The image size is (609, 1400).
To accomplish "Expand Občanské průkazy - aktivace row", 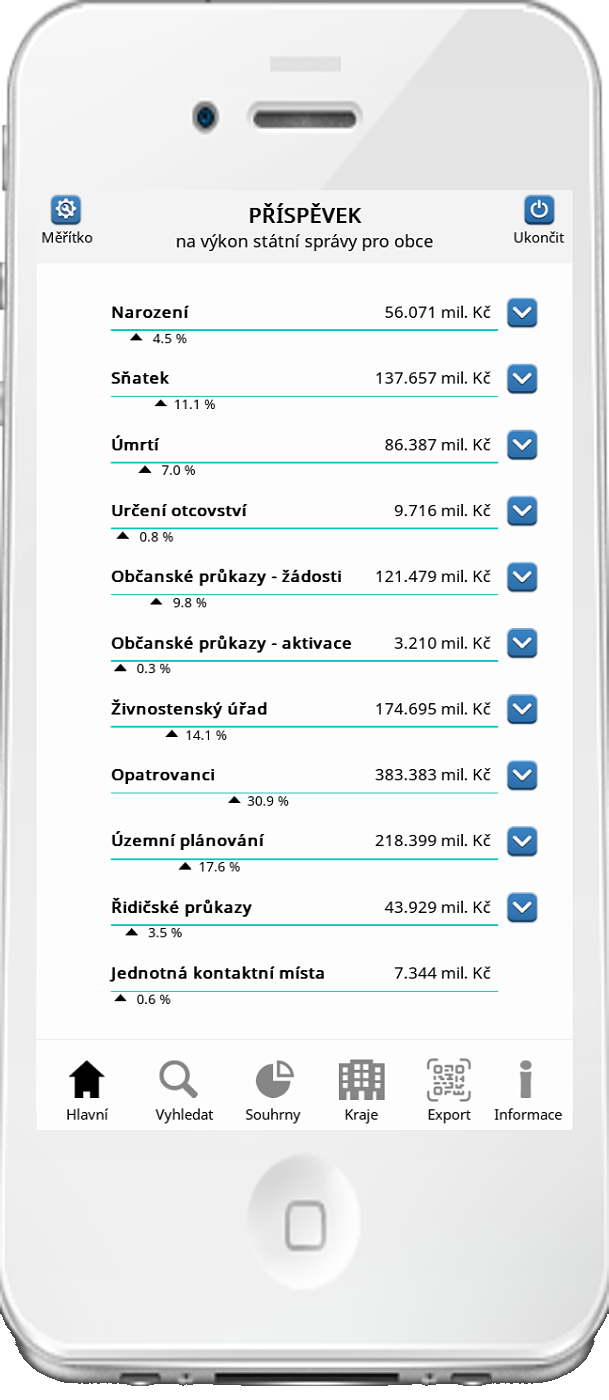I will pos(522,643).
